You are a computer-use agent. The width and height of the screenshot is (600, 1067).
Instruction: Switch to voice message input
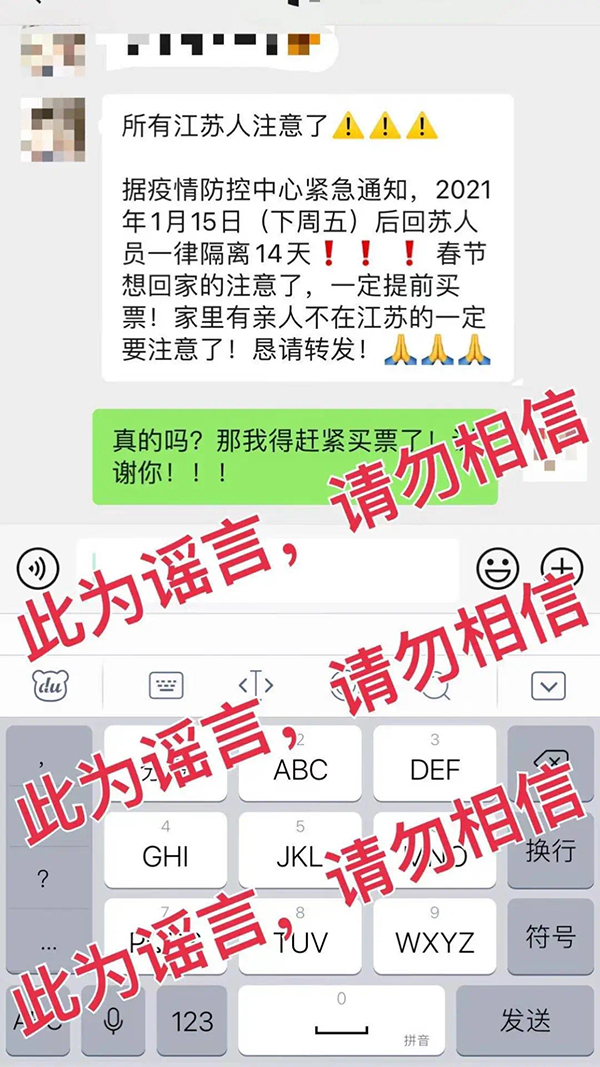(x=38, y=570)
